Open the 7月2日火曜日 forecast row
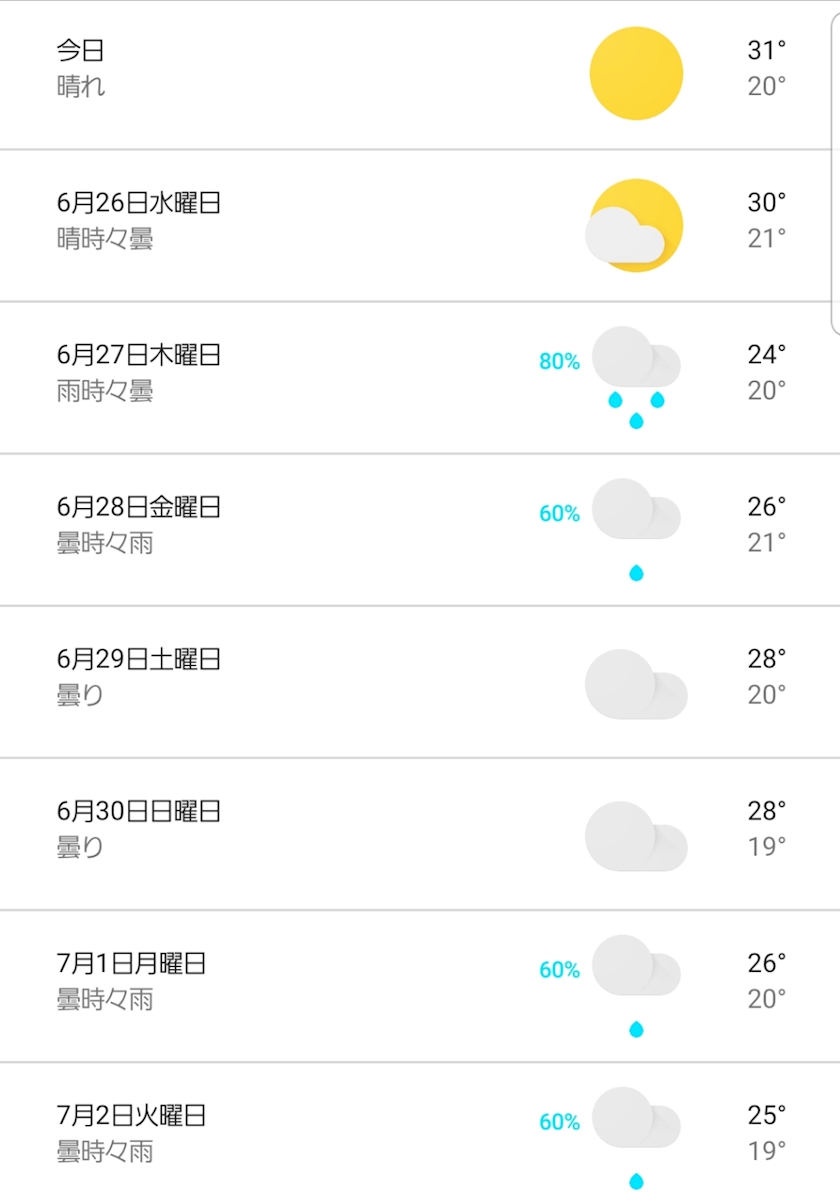This screenshot has height=1202, width=840. point(420,1133)
